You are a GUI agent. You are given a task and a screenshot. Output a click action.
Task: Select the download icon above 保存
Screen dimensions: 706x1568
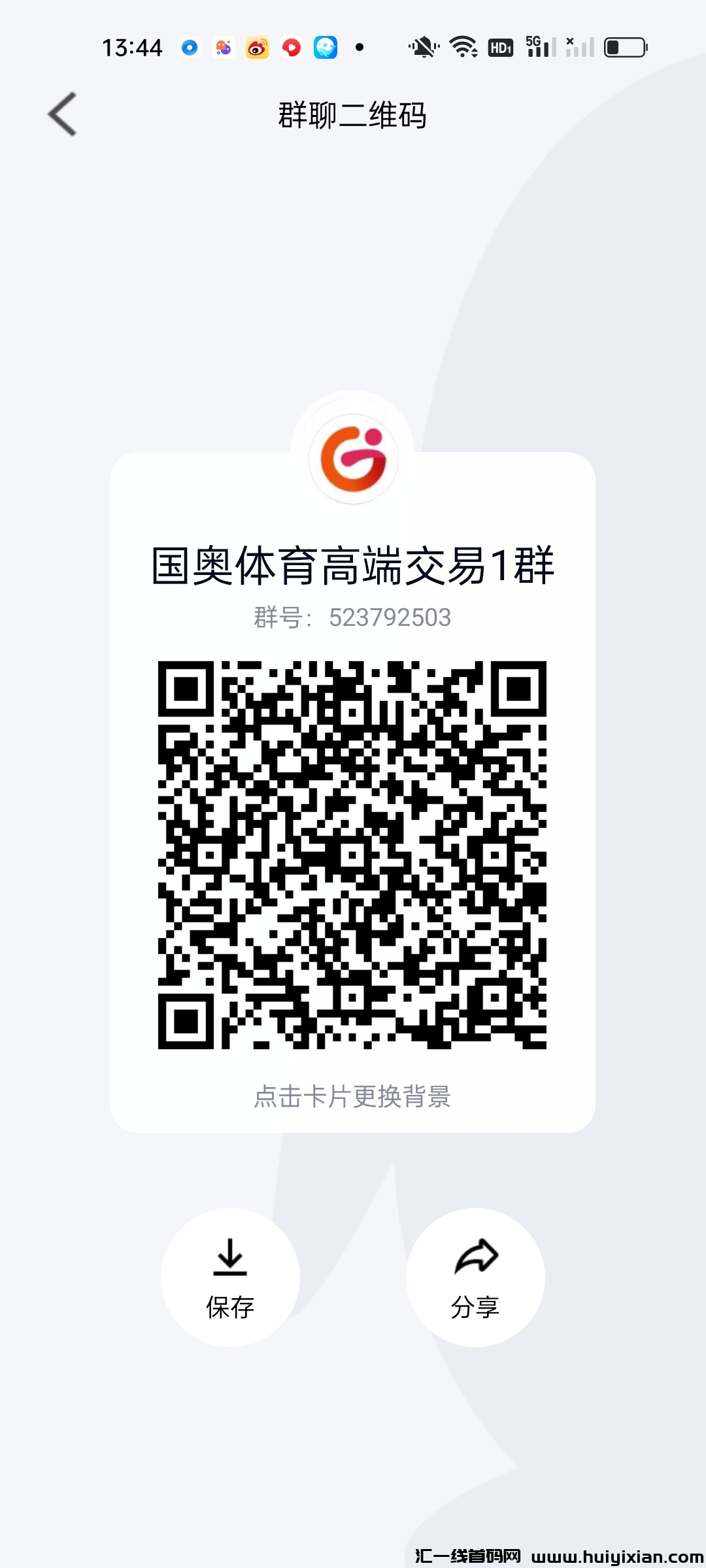[229, 1258]
